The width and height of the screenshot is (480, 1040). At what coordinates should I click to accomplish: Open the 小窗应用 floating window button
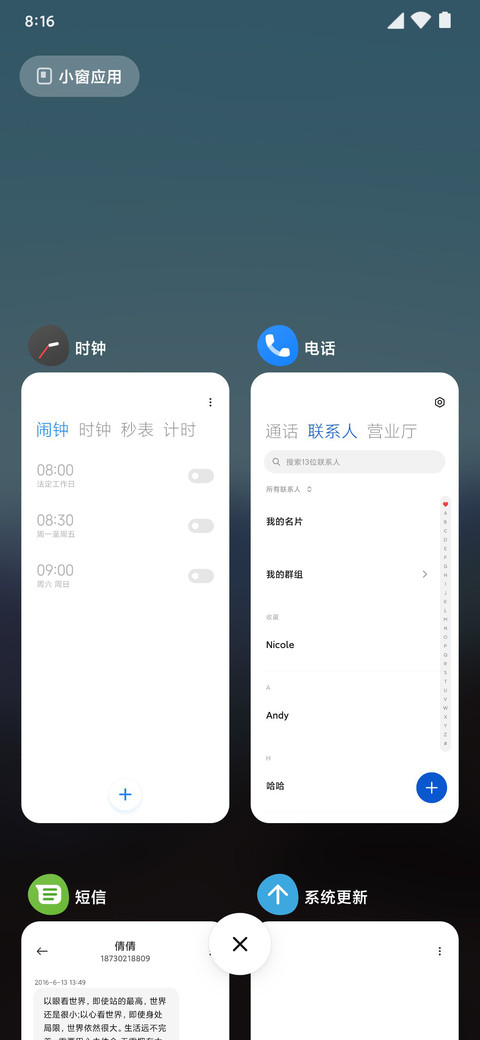tap(80, 76)
